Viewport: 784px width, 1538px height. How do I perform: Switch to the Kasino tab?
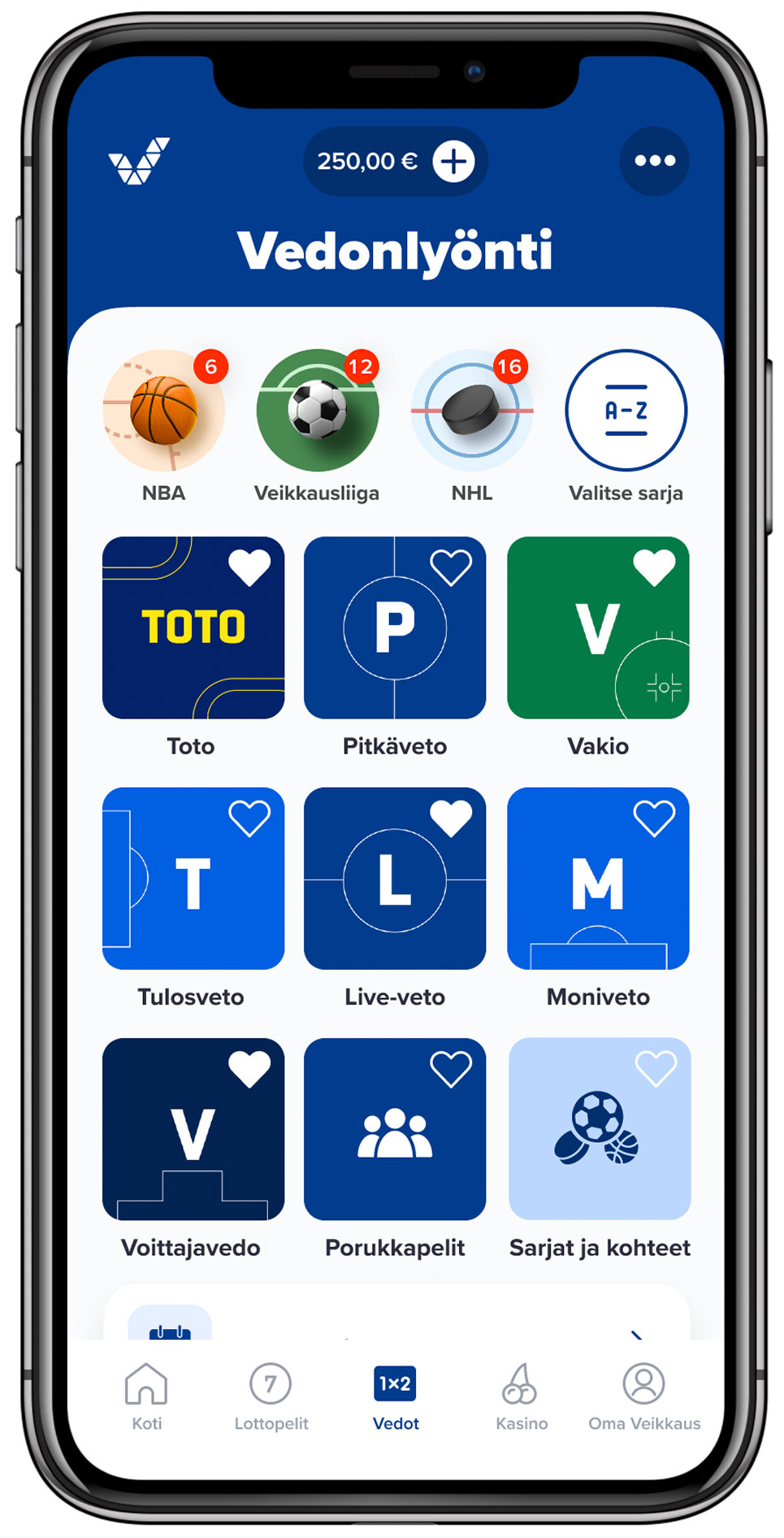[521, 1396]
